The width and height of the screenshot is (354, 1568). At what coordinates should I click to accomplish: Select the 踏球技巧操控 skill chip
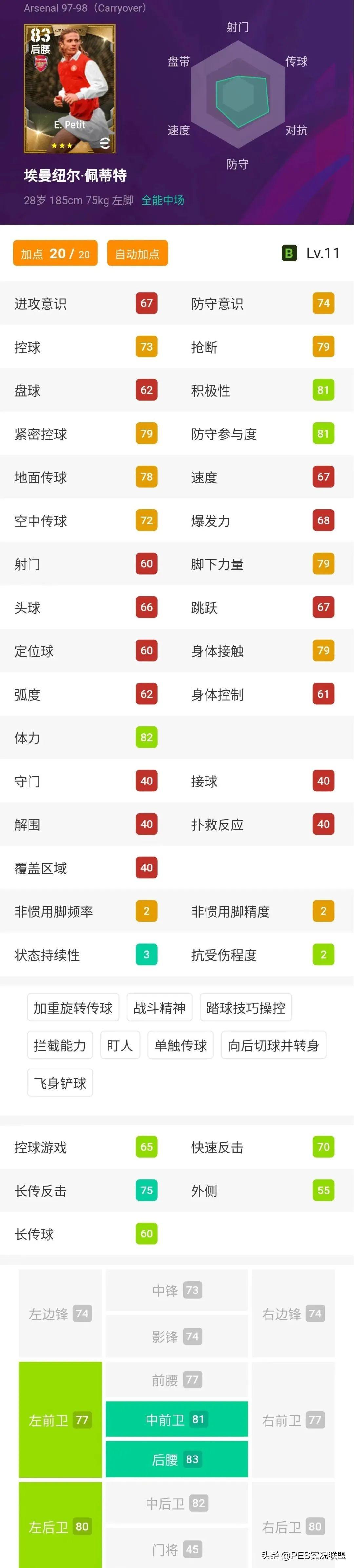pos(246,1008)
